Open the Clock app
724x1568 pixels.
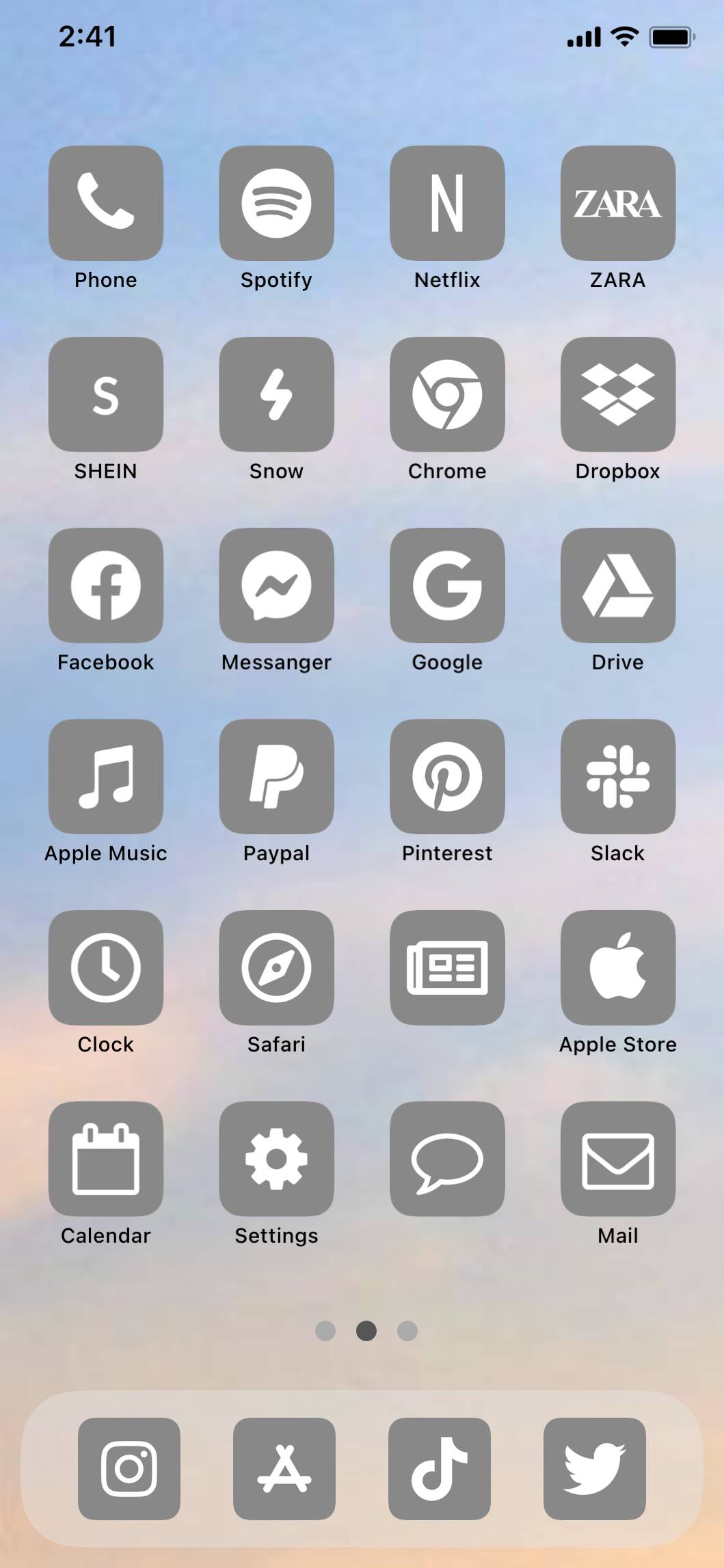pyautogui.click(x=106, y=967)
